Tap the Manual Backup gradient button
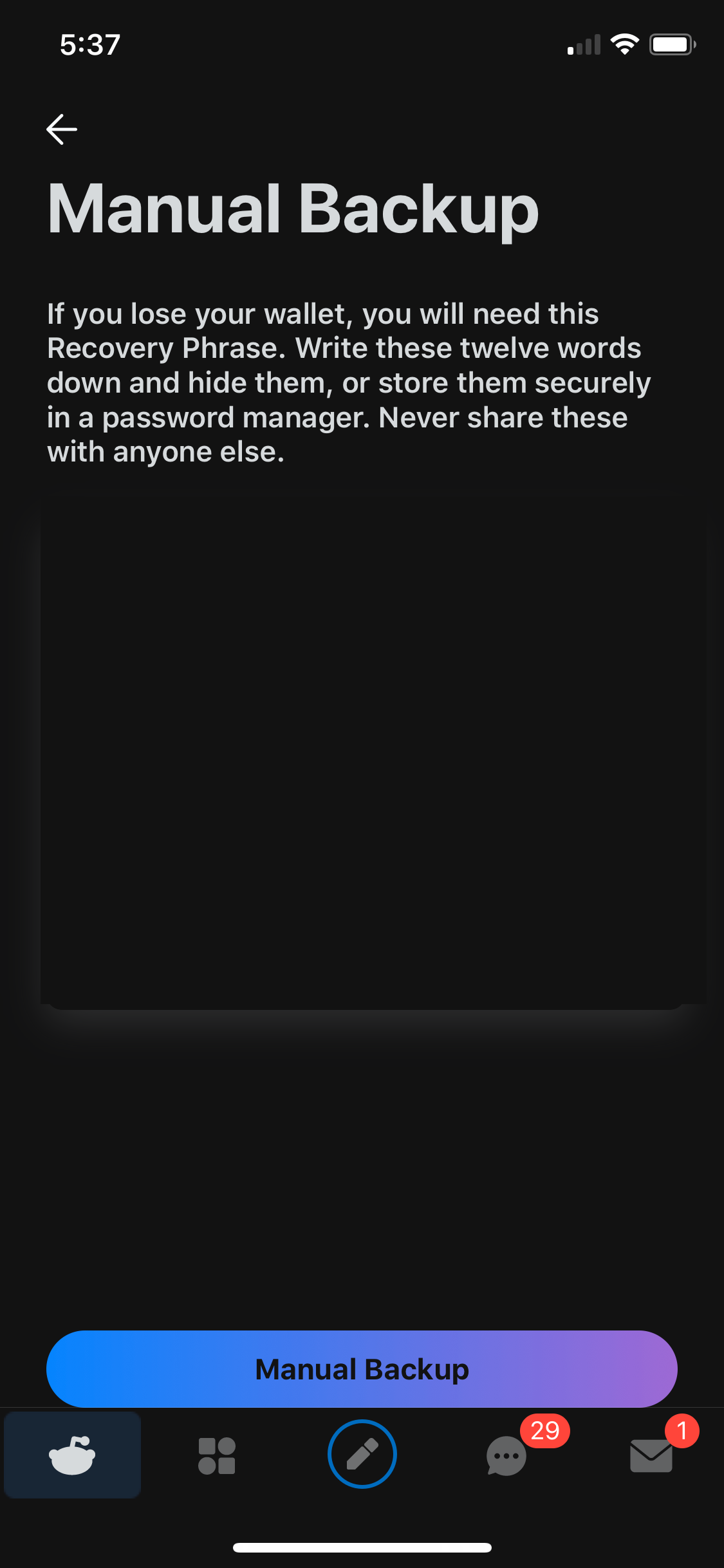The image size is (724, 1568). point(362,1369)
